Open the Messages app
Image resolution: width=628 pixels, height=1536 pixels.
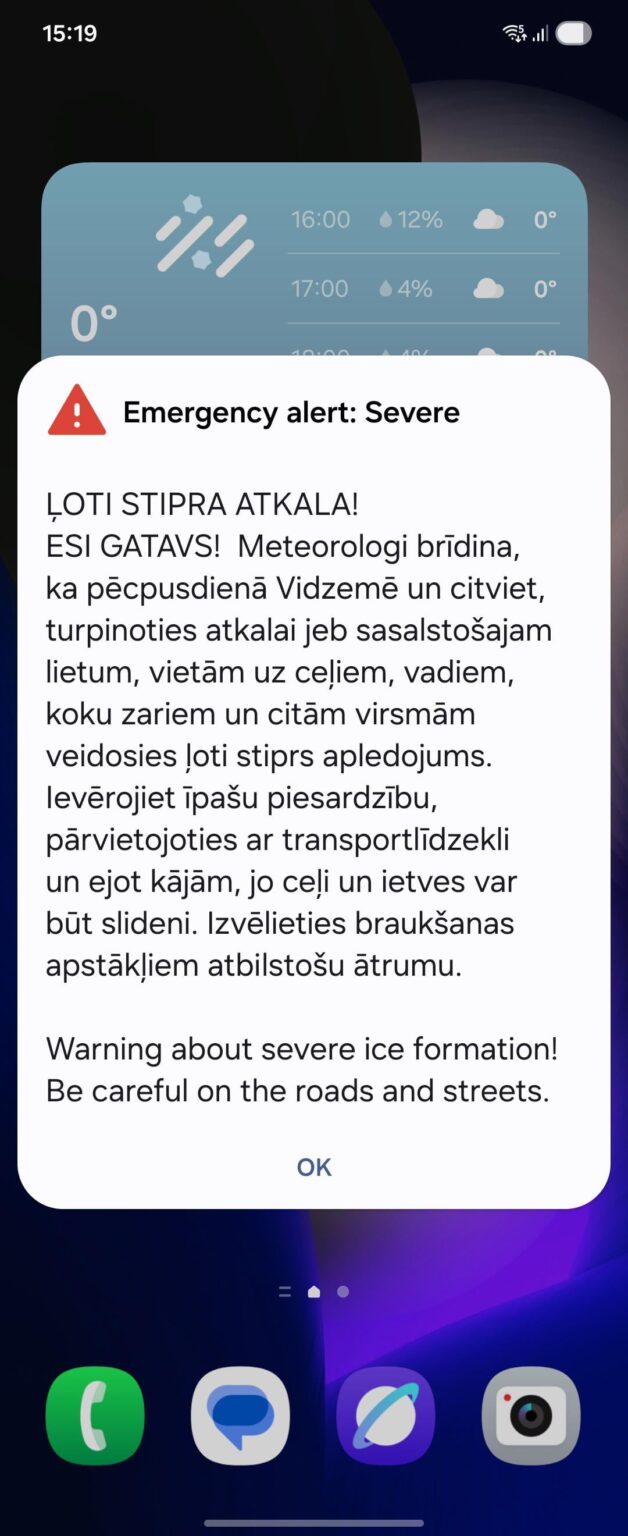[240, 1416]
